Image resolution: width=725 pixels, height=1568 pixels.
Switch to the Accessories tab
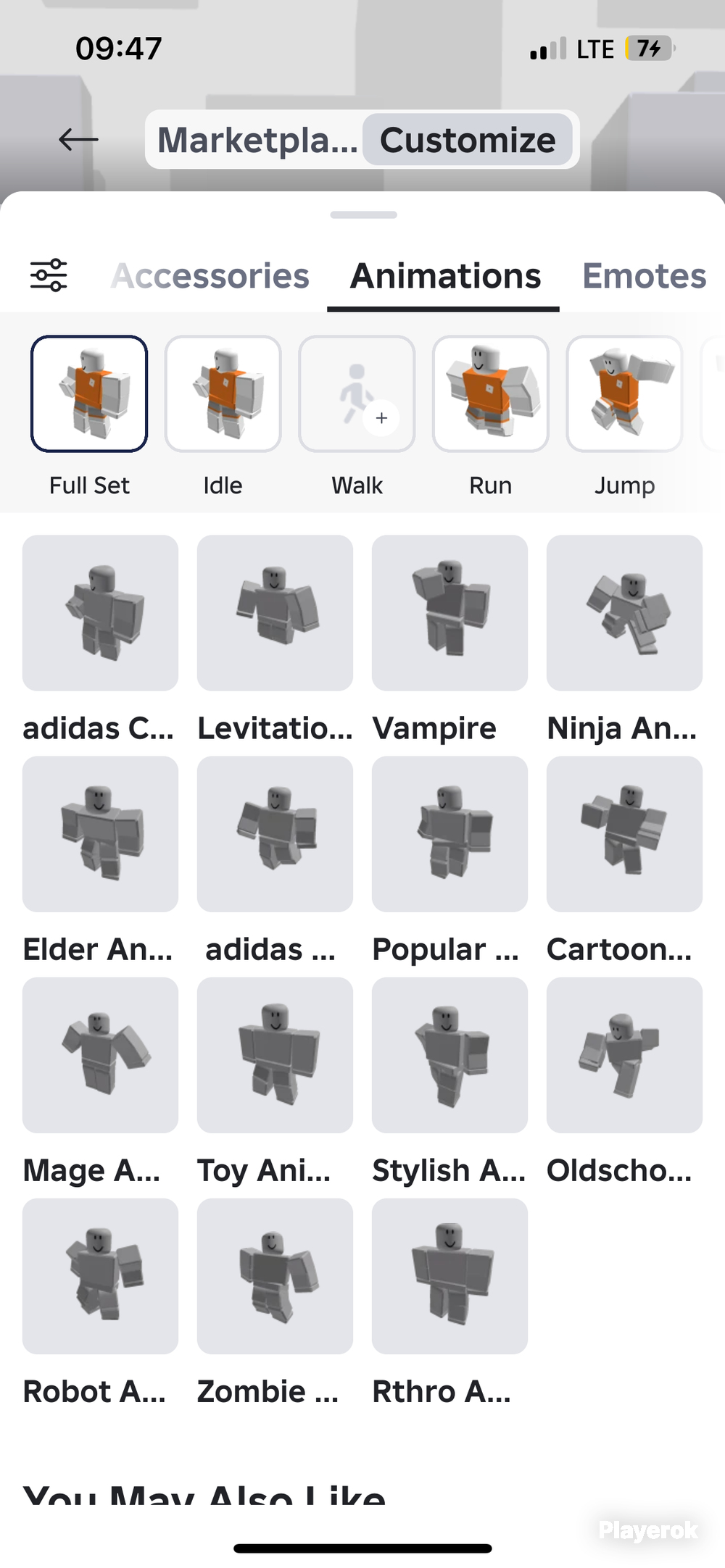[x=210, y=276]
